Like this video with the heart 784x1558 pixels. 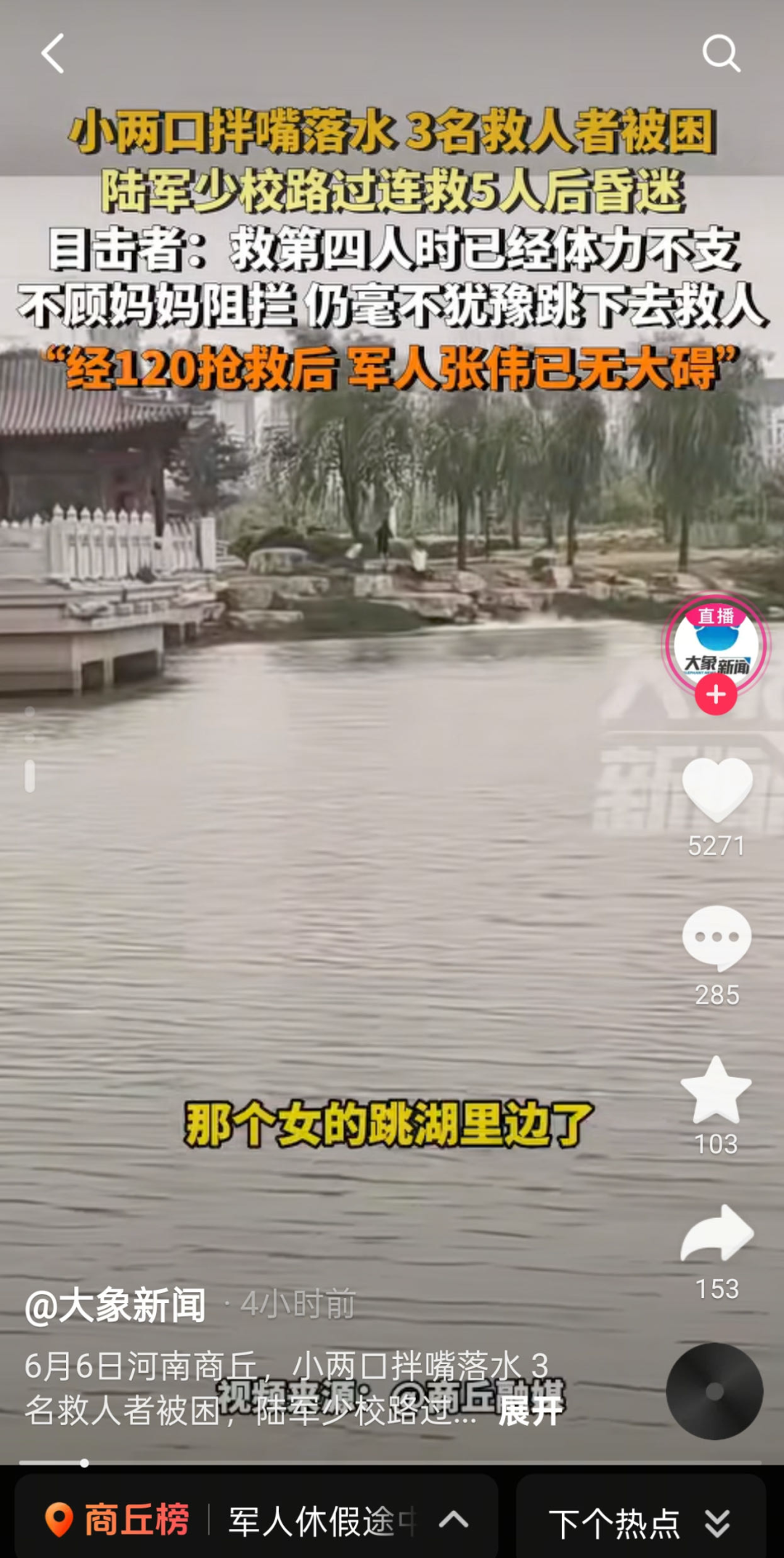click(x=716, y=790)
